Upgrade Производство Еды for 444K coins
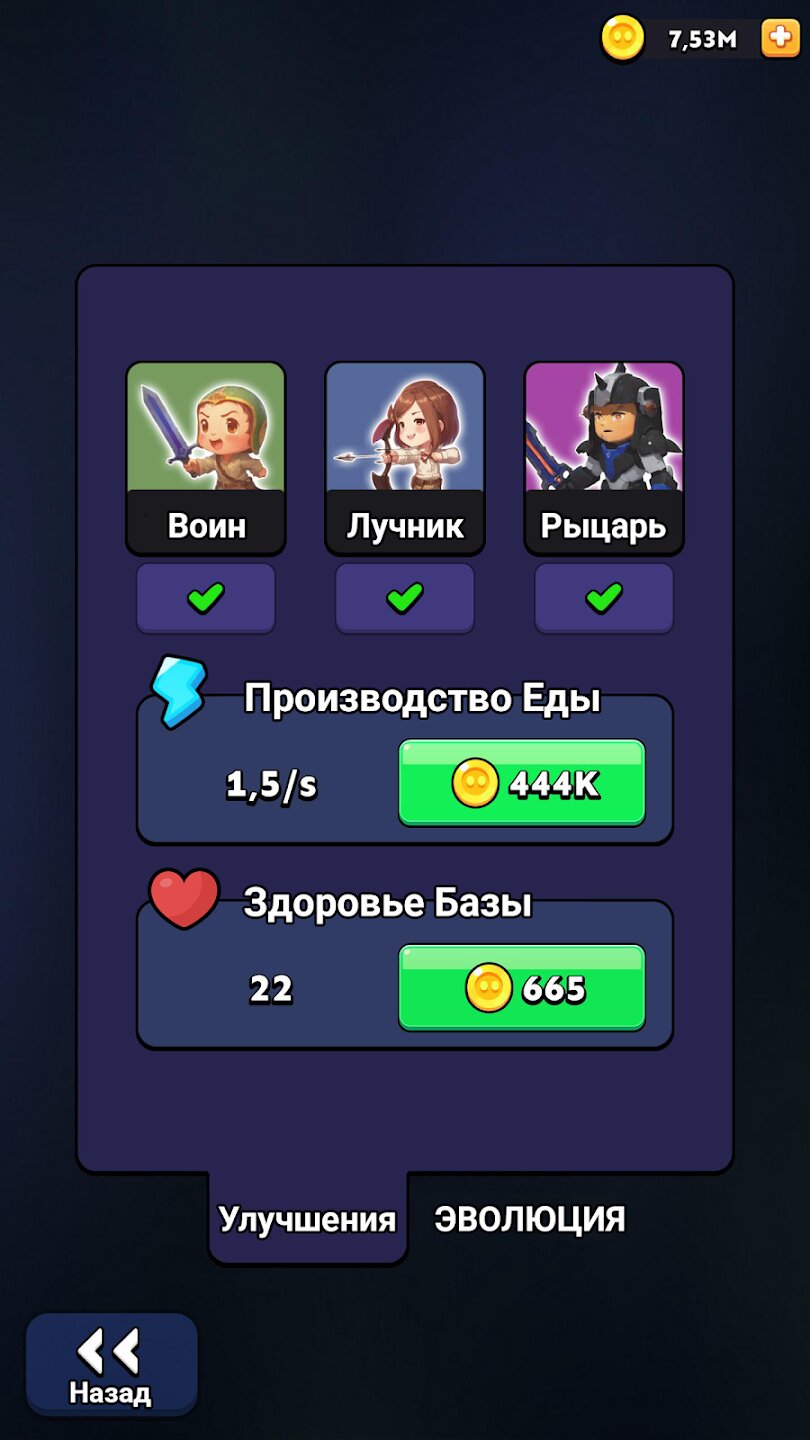 point(521,783)
